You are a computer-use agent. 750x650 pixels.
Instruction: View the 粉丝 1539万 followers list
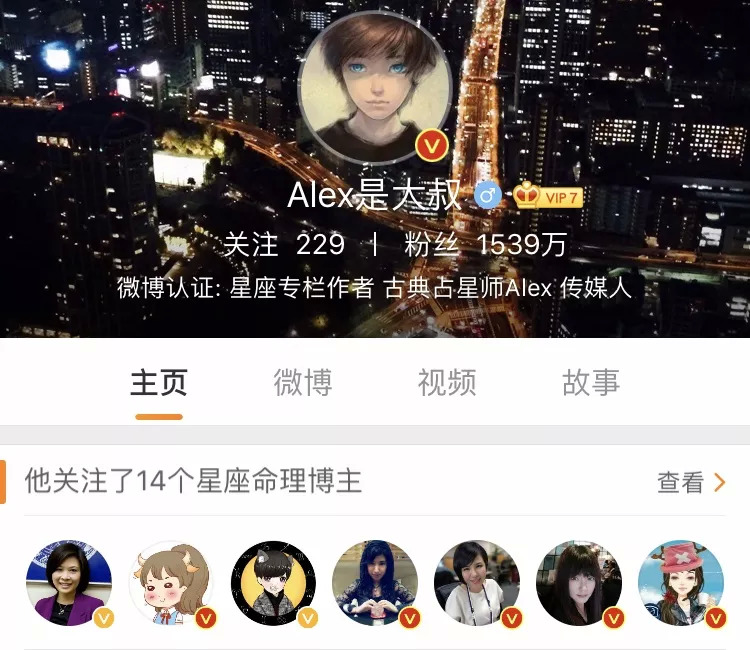(485, 244)
